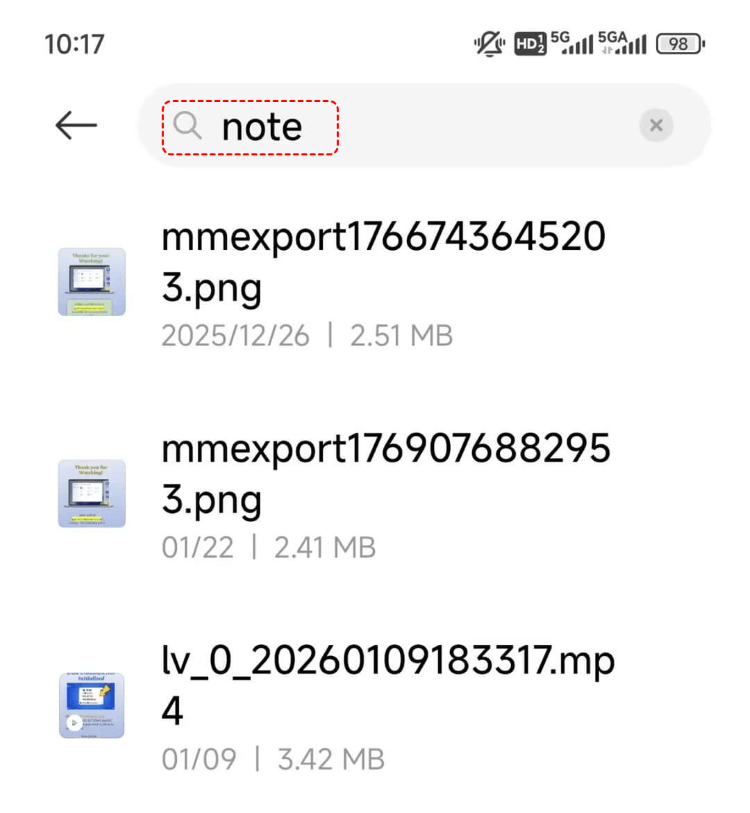
Task: Open mmexport1766743645203.png
Action: point(383,283)
